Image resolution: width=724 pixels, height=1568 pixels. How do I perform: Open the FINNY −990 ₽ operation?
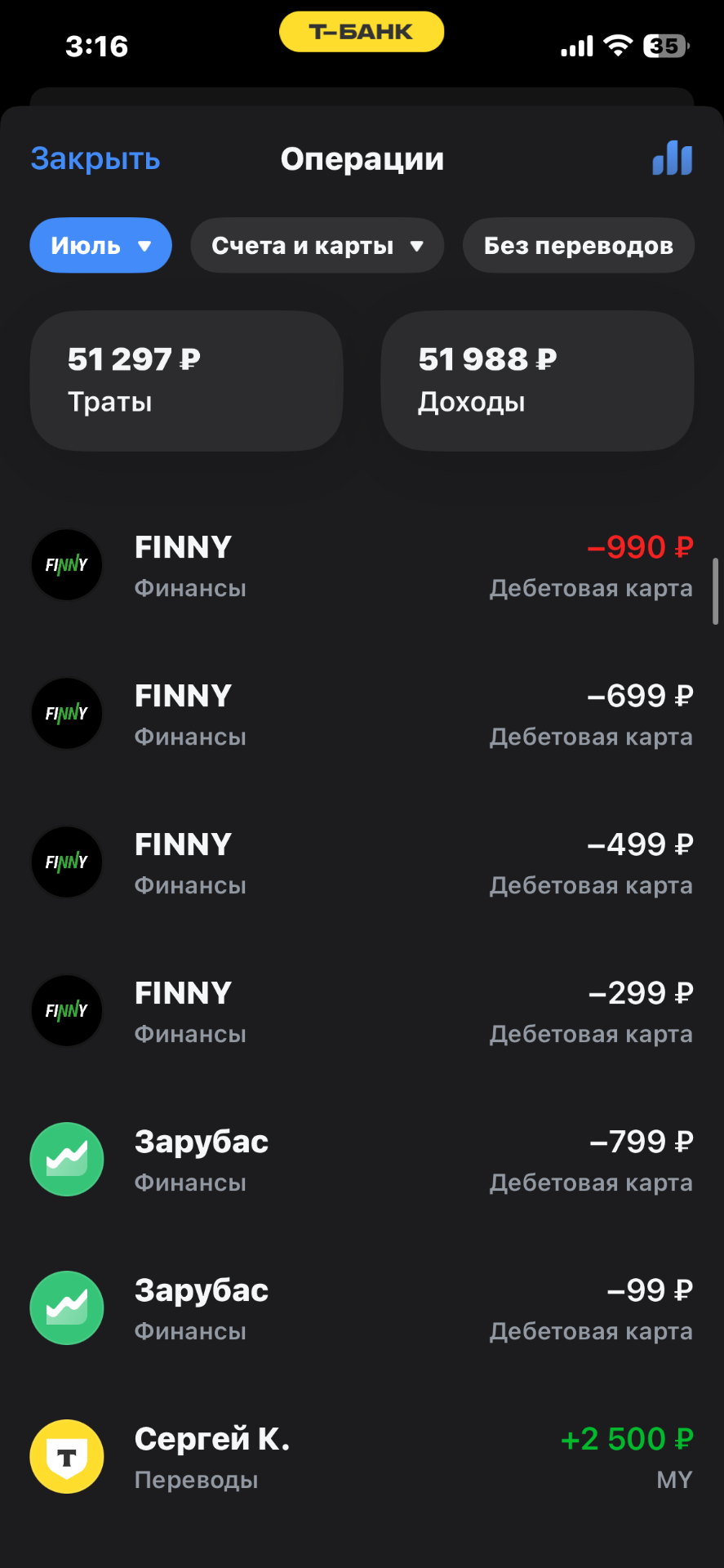point(362,565)
